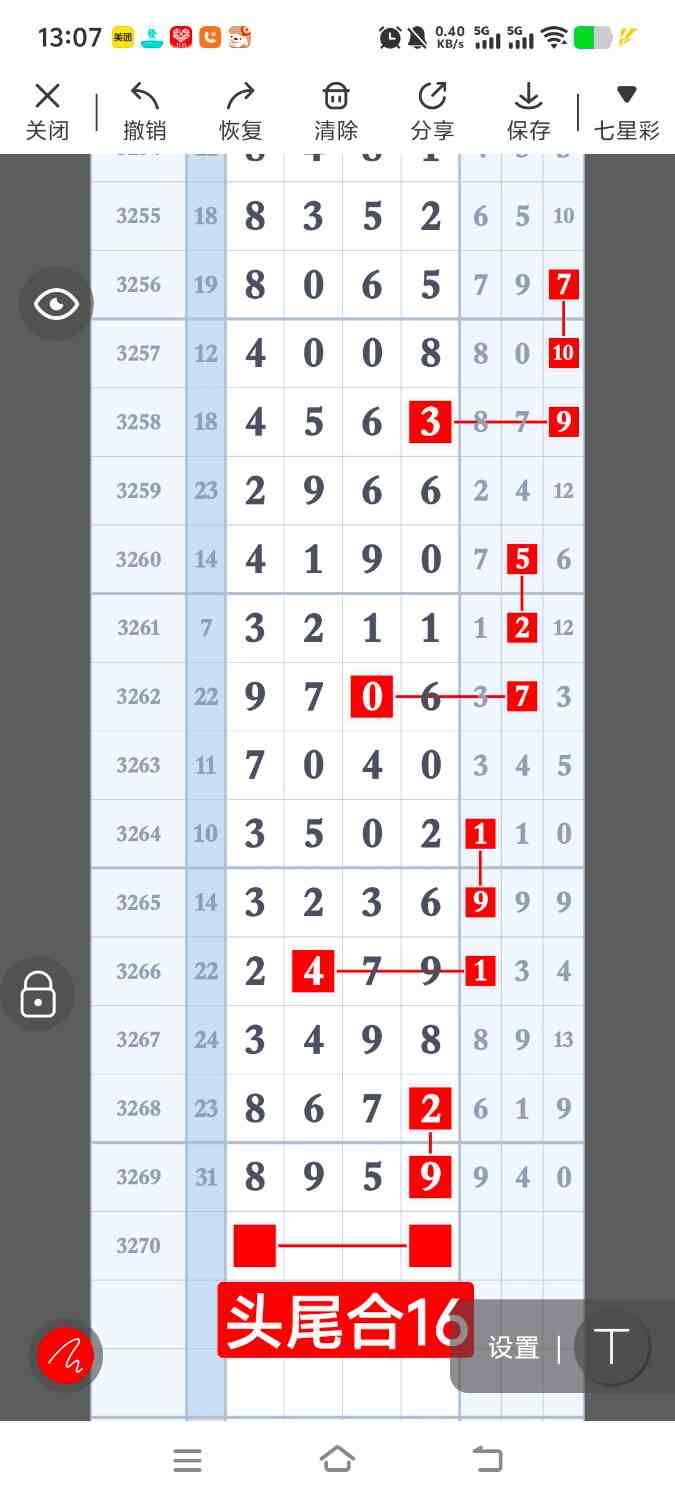Open the 七星彩 lottery dropdown
The width and height of the screenshot is (675, 1500).
coord(627,111)
